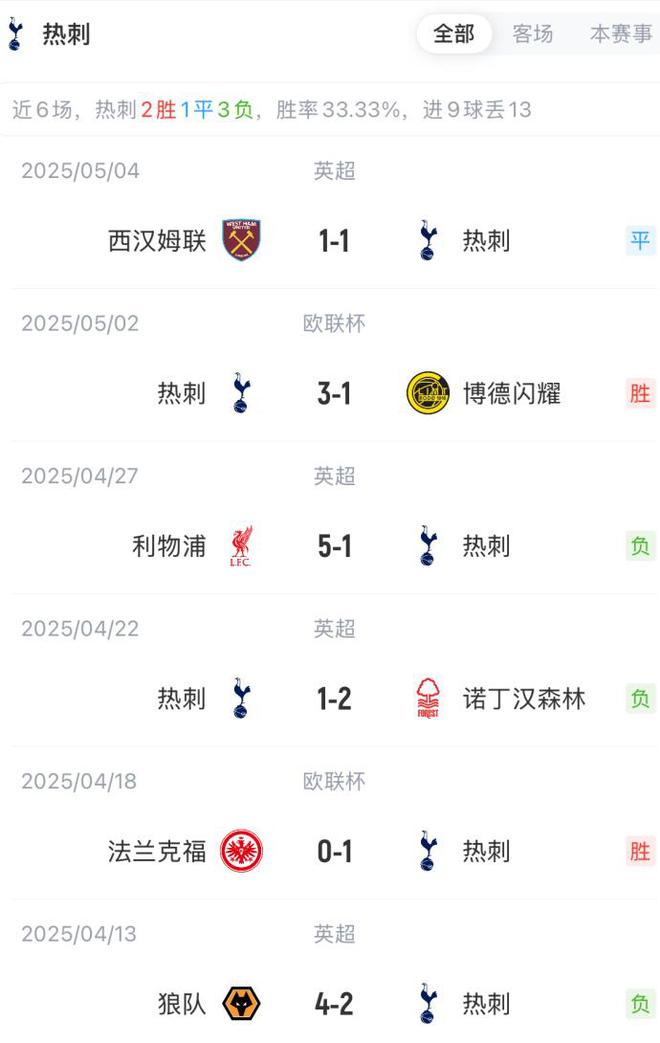The image size is (660, 1043).
Task: Switch to the 客场 tab
Action: click(532, 34)
